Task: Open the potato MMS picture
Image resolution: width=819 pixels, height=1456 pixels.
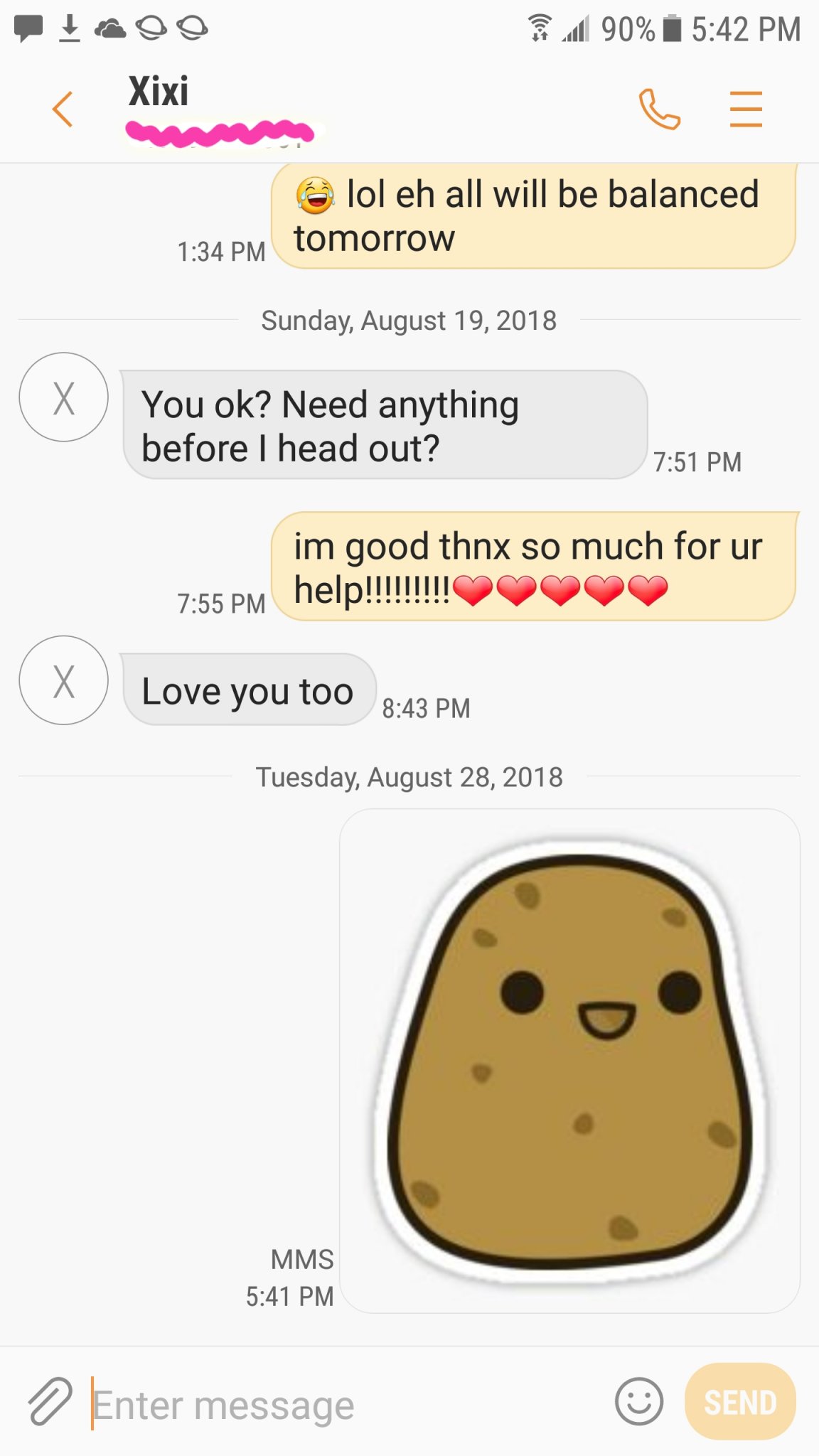Action: pyautogui.click(x=569, y=1061)
